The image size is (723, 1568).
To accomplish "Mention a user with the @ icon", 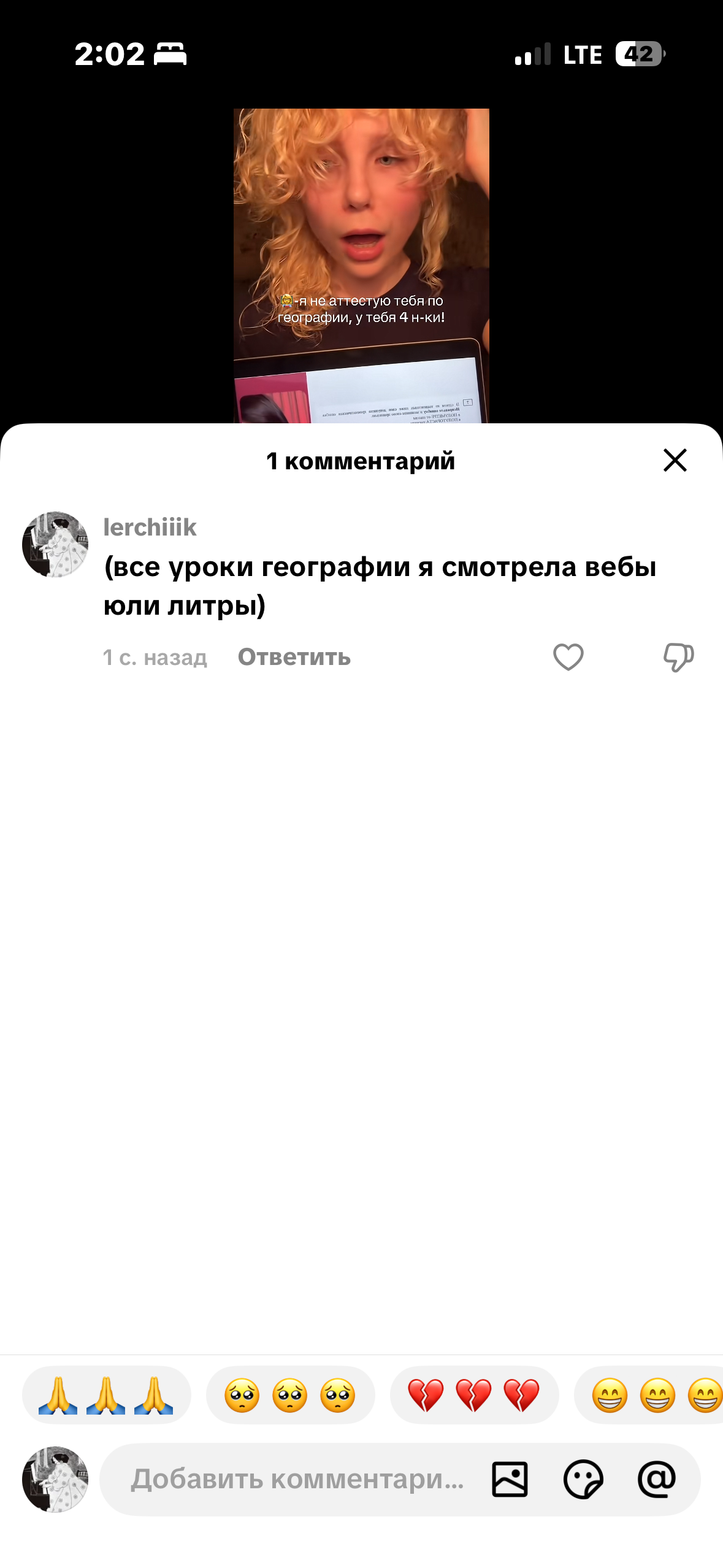I will [657, 1479].
